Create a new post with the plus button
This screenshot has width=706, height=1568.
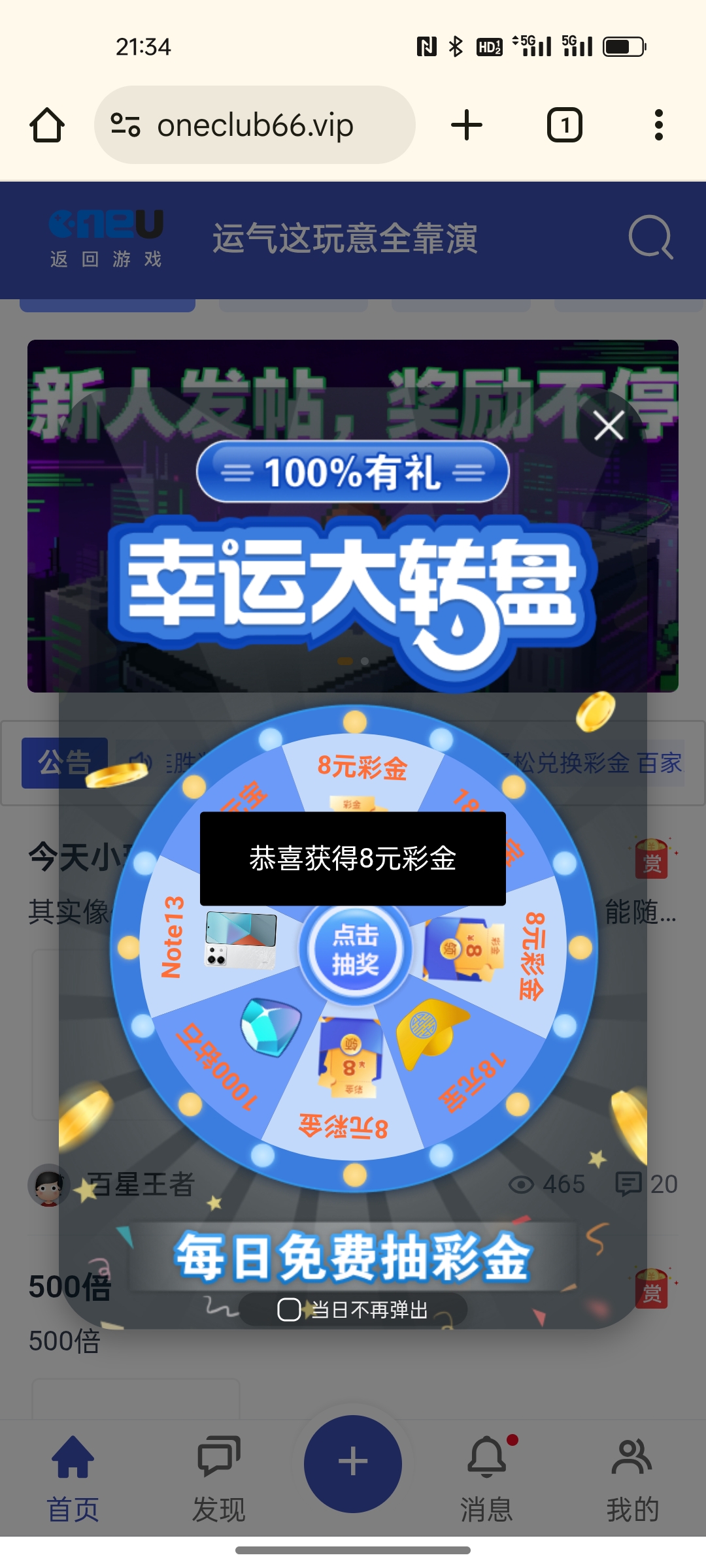click(x=353, y=1463)
